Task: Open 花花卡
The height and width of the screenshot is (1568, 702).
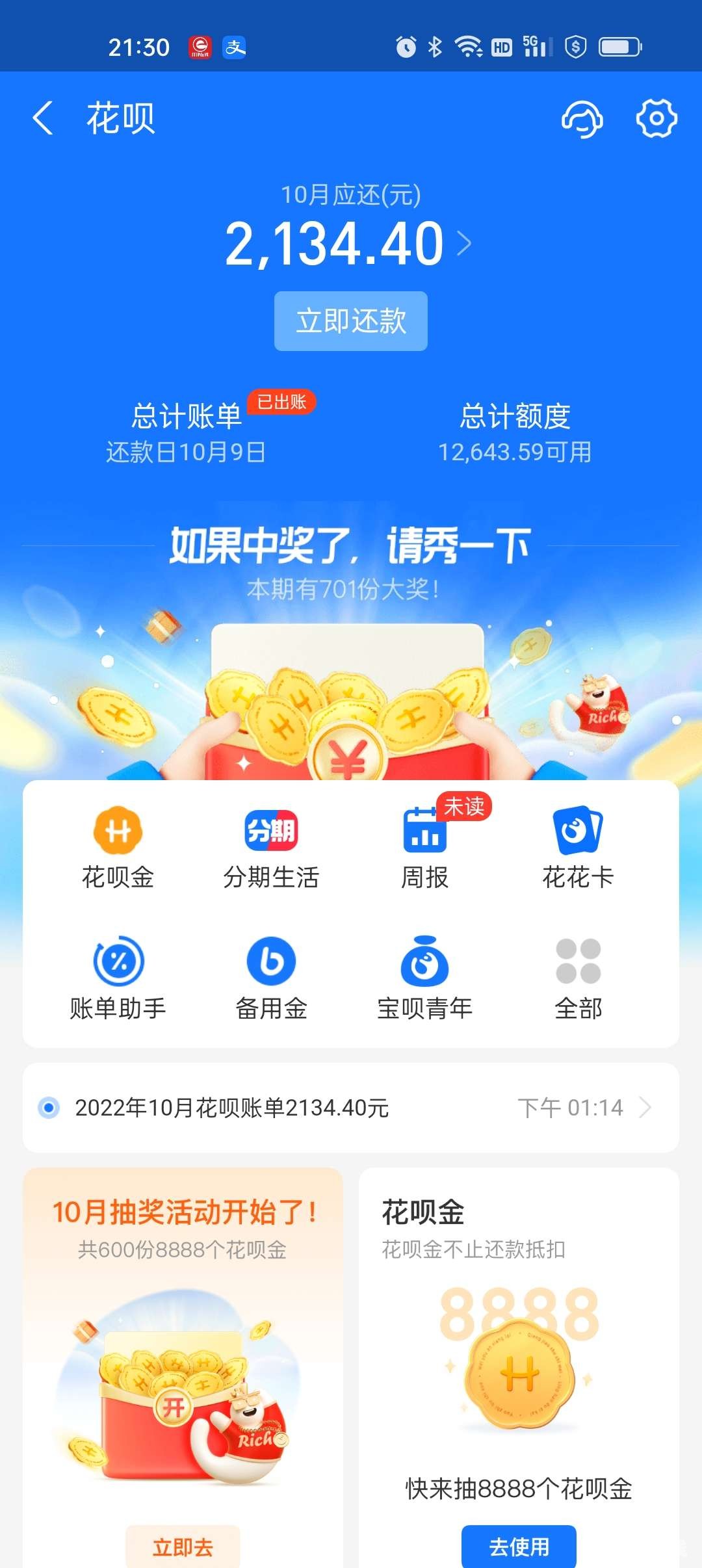Action: (578, 848)
